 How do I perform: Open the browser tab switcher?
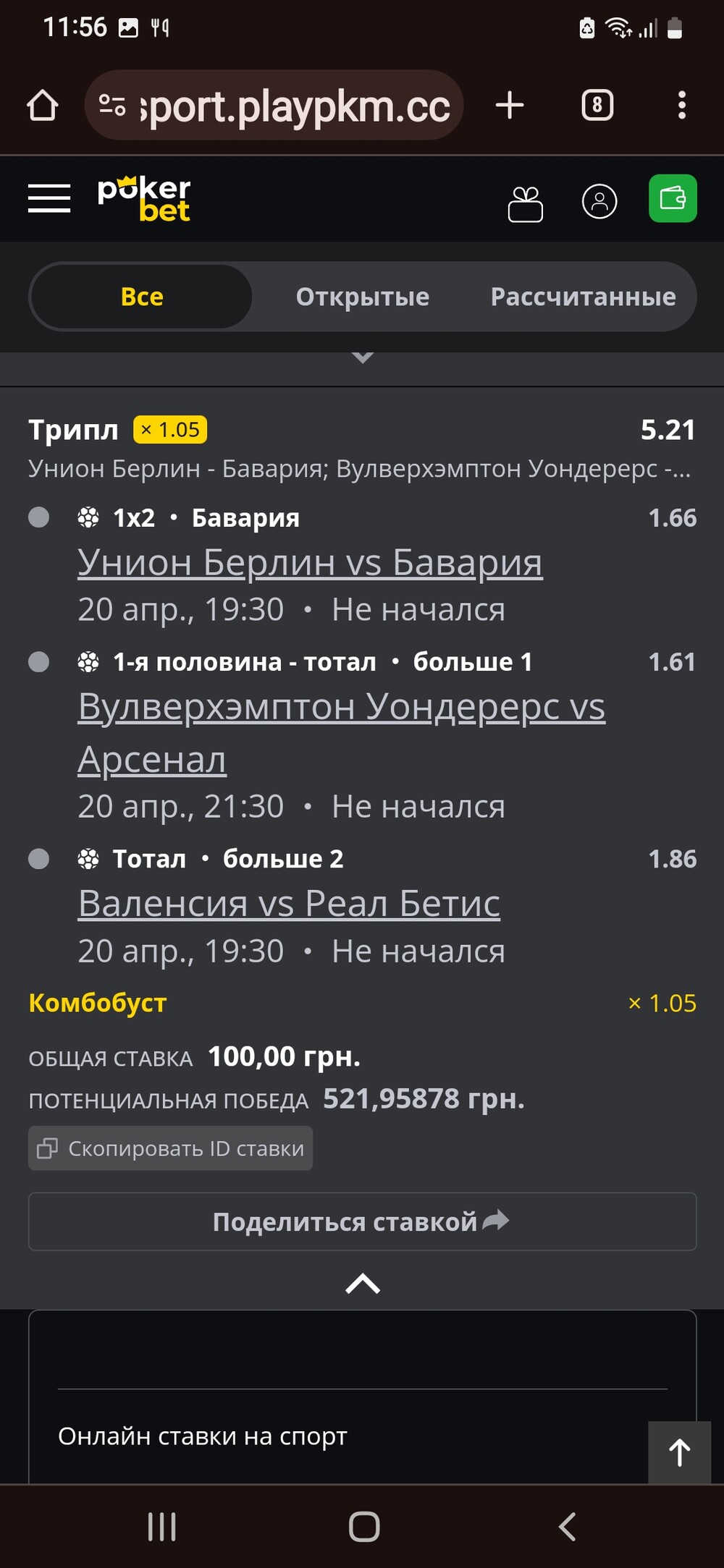(x=597, y=105)
